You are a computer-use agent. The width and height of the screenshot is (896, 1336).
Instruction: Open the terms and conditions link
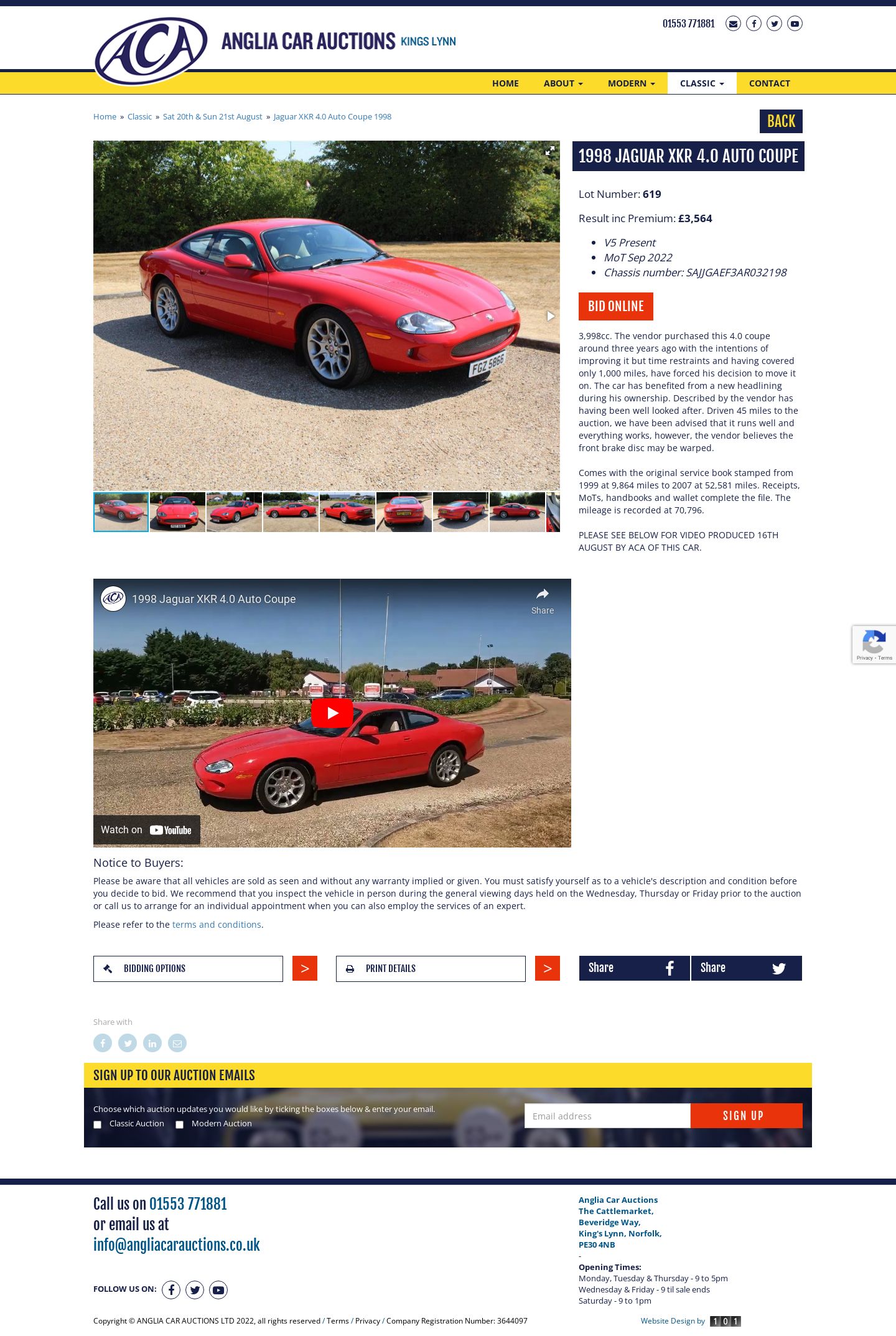tap(217, 925)
